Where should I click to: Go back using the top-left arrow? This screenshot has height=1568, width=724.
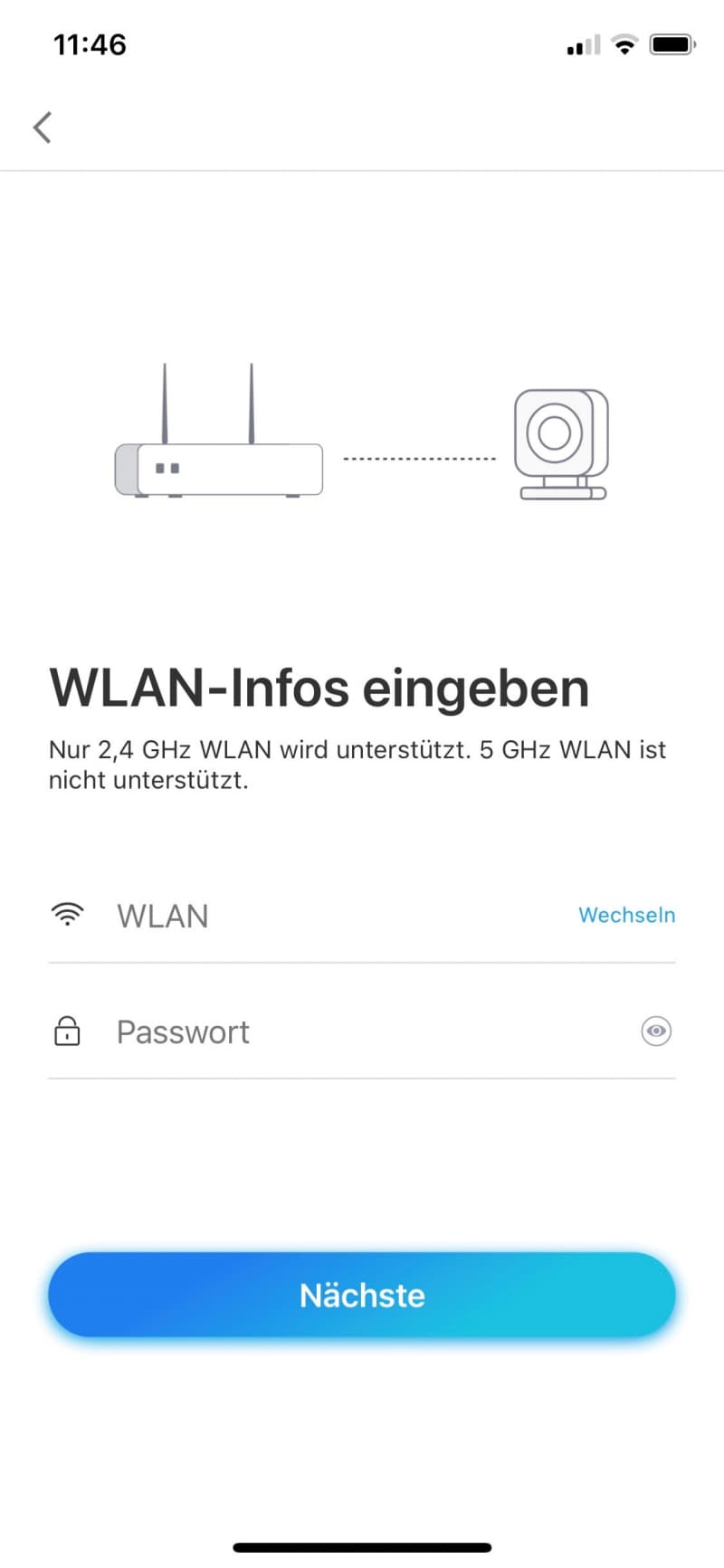43,128
